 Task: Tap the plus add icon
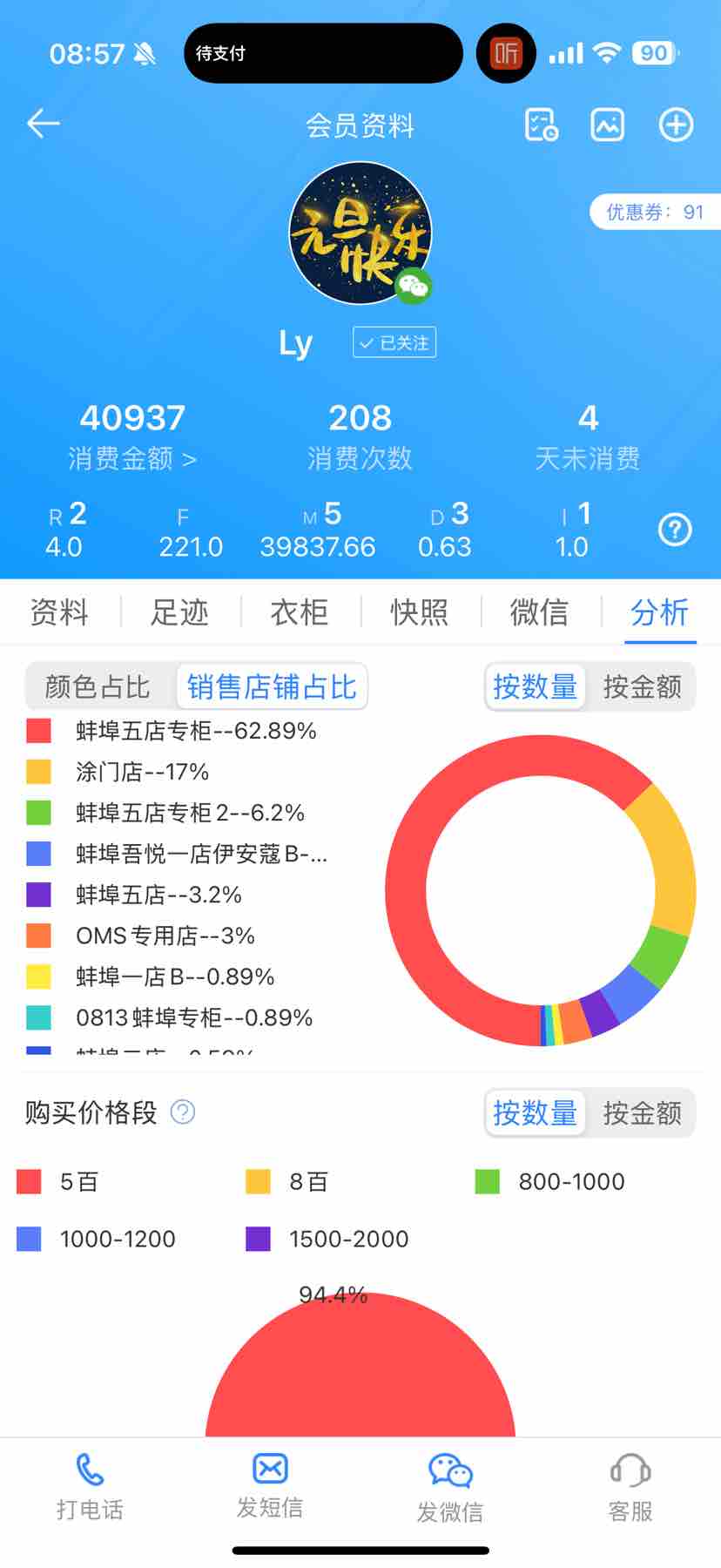click(x=676, y=125)
